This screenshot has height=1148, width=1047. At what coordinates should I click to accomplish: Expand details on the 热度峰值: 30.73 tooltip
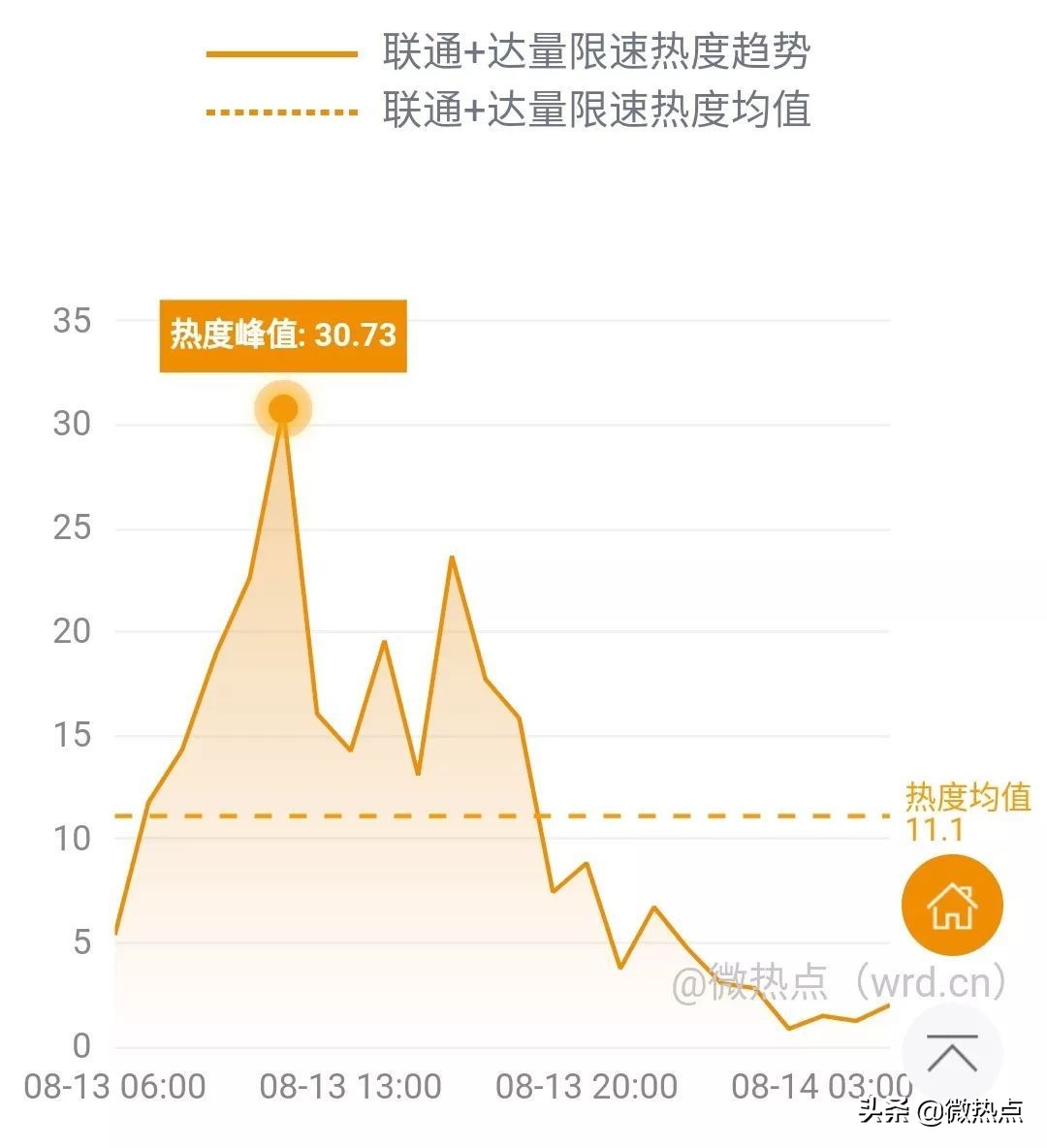tap(283, 336)
